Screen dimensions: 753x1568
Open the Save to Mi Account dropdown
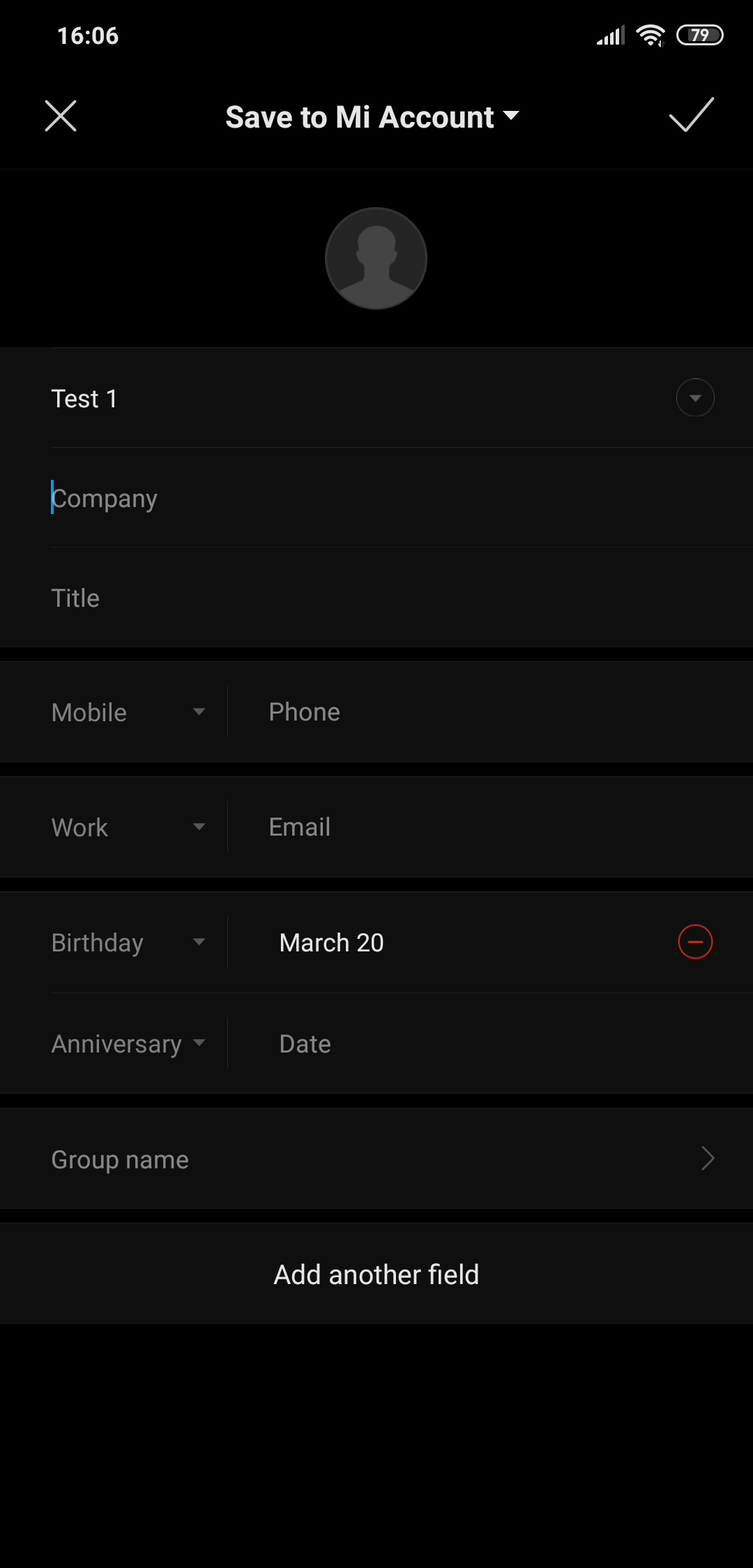click(372, 117)
